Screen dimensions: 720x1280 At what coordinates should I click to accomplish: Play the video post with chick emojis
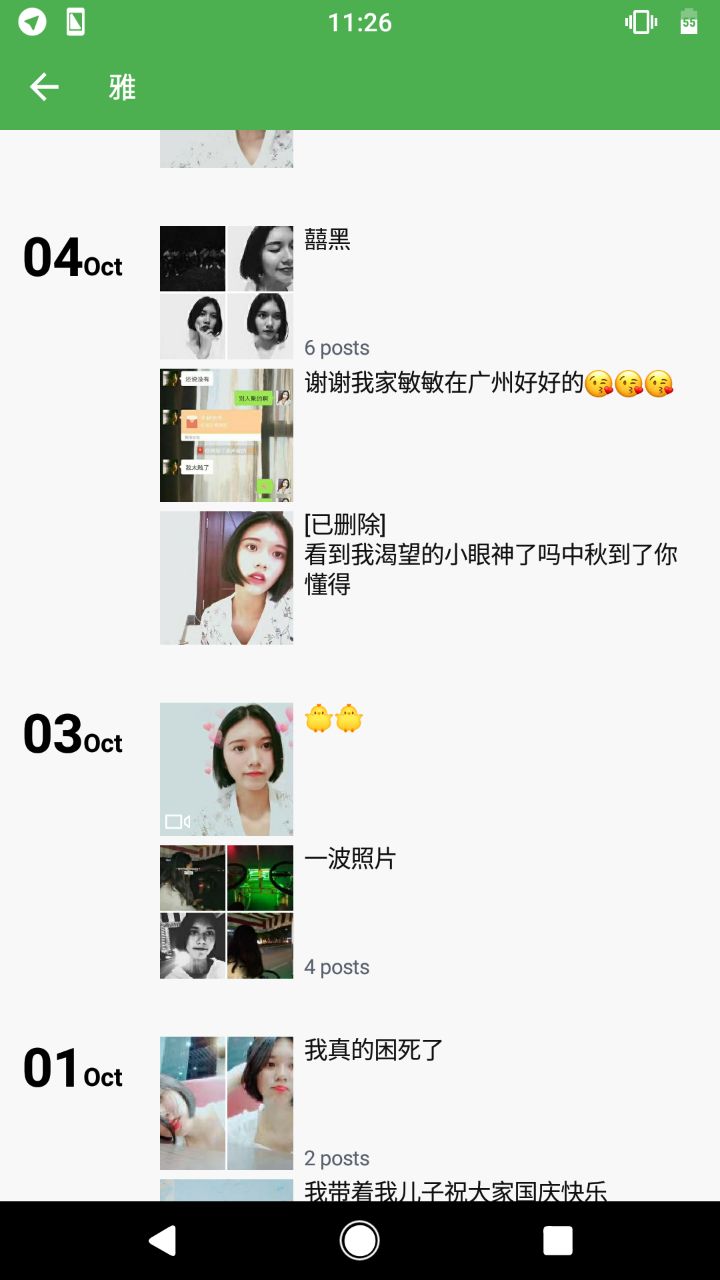(227, 769)
